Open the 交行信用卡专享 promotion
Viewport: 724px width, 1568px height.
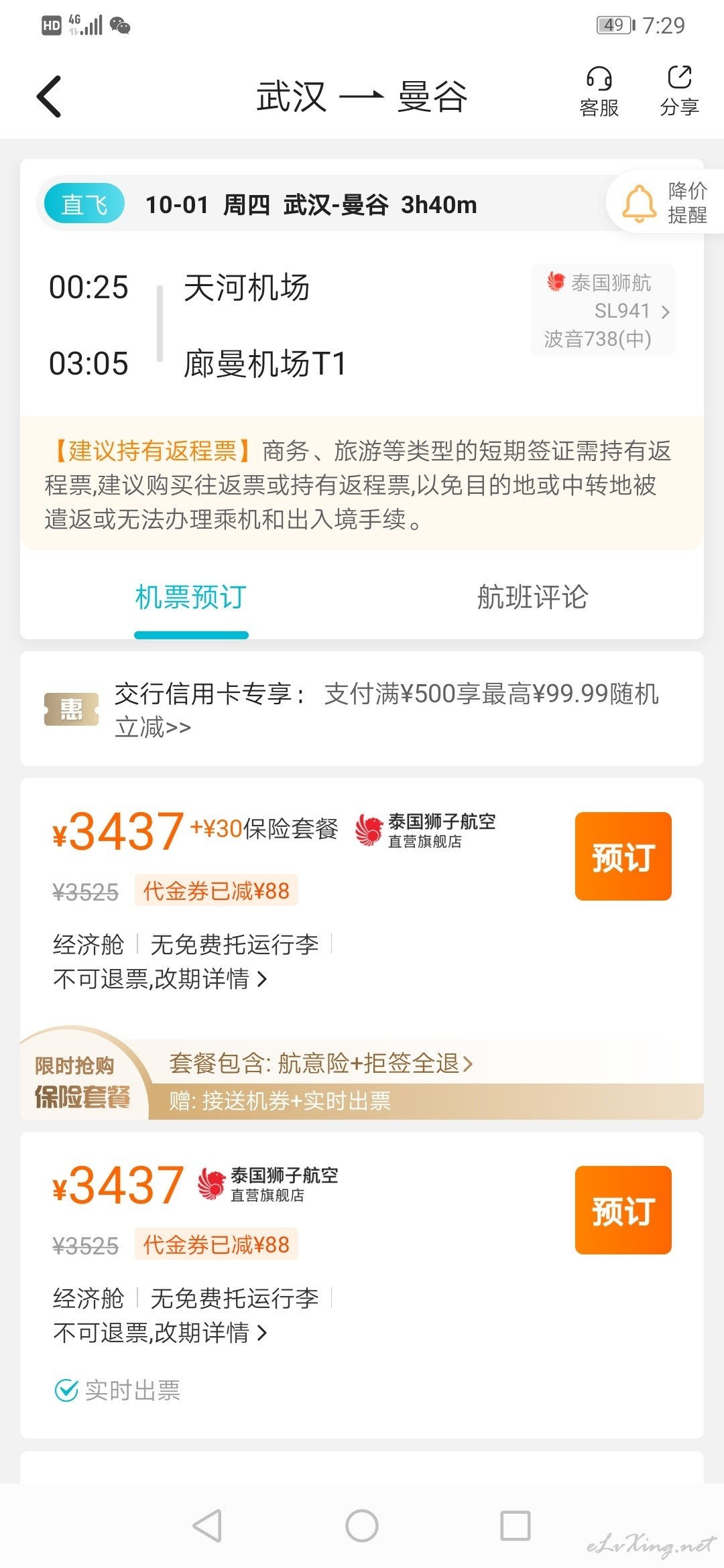coord(362,709)
